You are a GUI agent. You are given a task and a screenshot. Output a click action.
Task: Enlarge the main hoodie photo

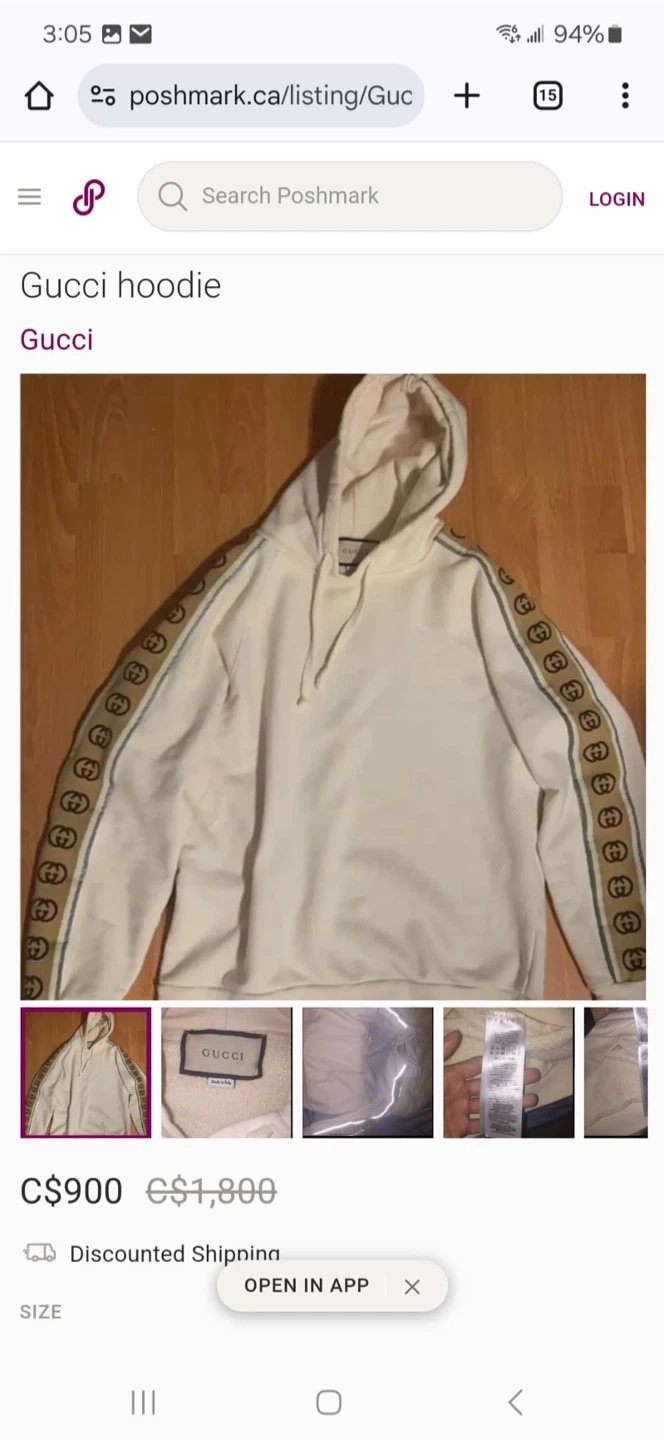[333, 687]
